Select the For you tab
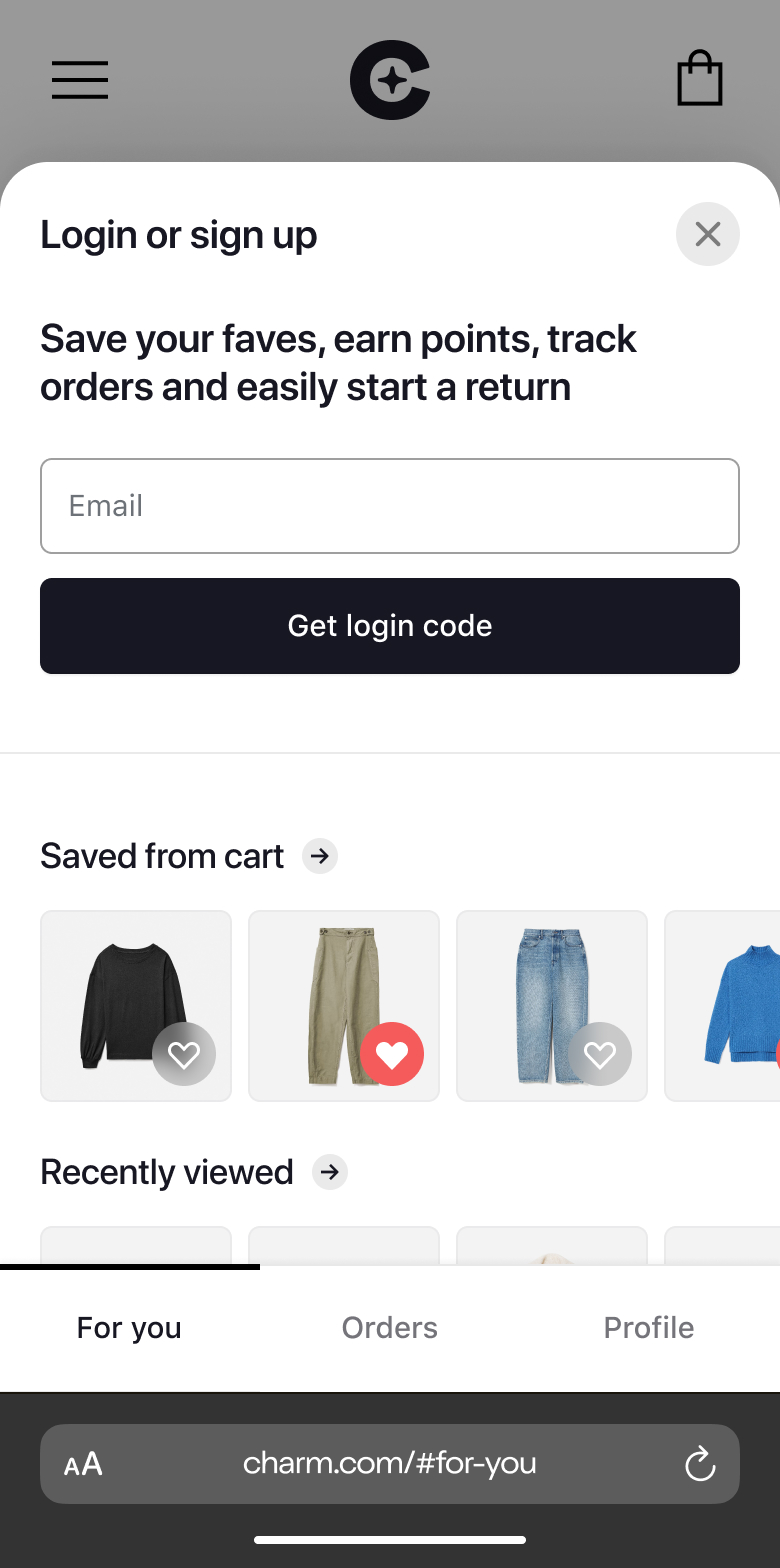Screen dimensions: 780x1568 pyautogui.click(x=129, y=1328)
